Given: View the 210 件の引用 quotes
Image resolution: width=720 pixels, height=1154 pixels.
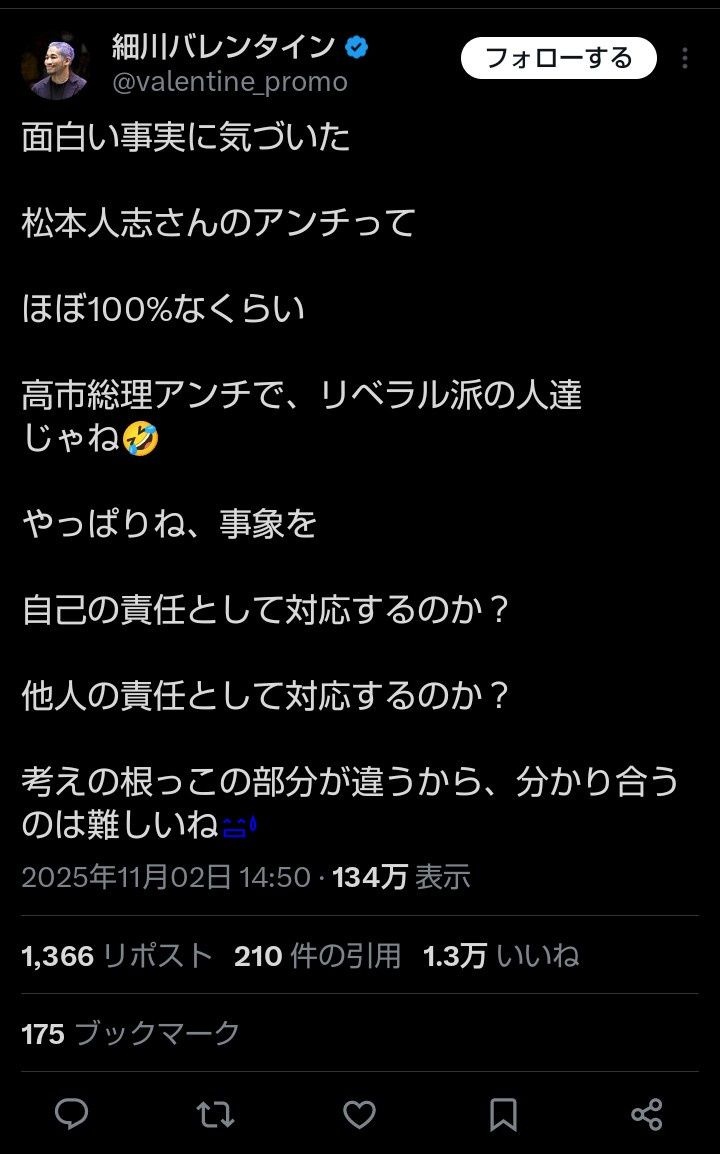Looking at the screenshot, I should pyautogui.click(x=317, y=956).
